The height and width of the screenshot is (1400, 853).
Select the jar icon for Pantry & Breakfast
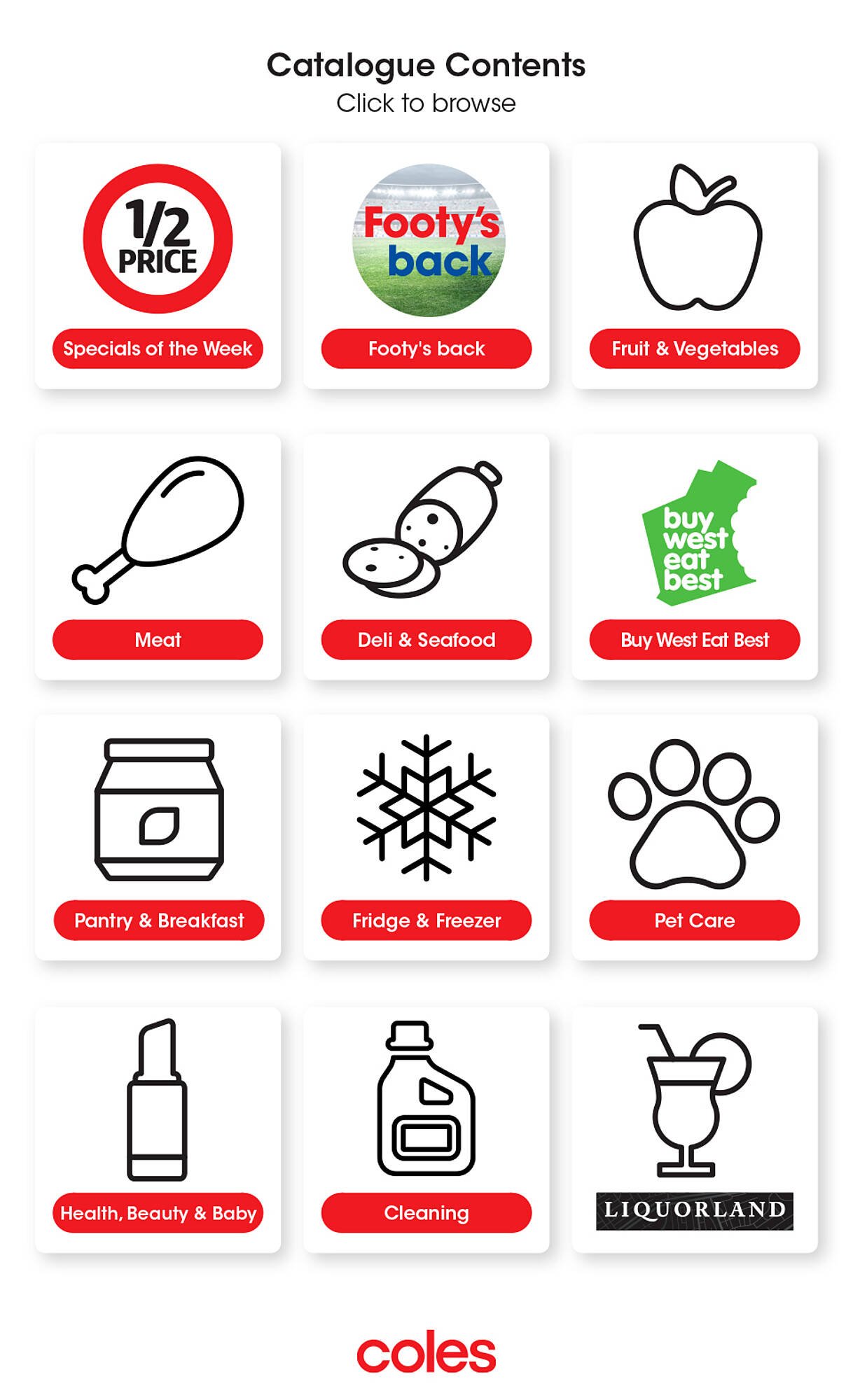(x=158, y=812)
